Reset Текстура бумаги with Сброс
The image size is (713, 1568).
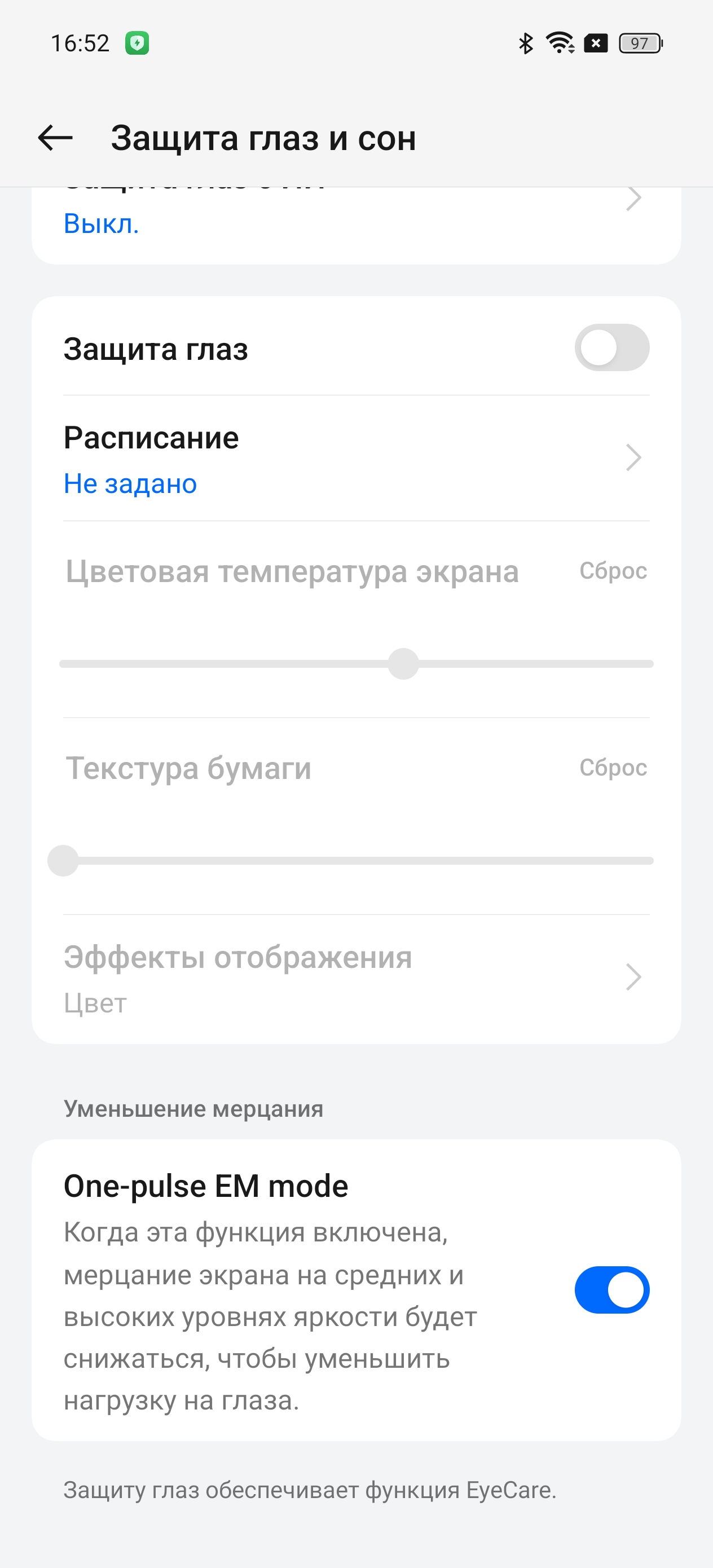point(613,768)
